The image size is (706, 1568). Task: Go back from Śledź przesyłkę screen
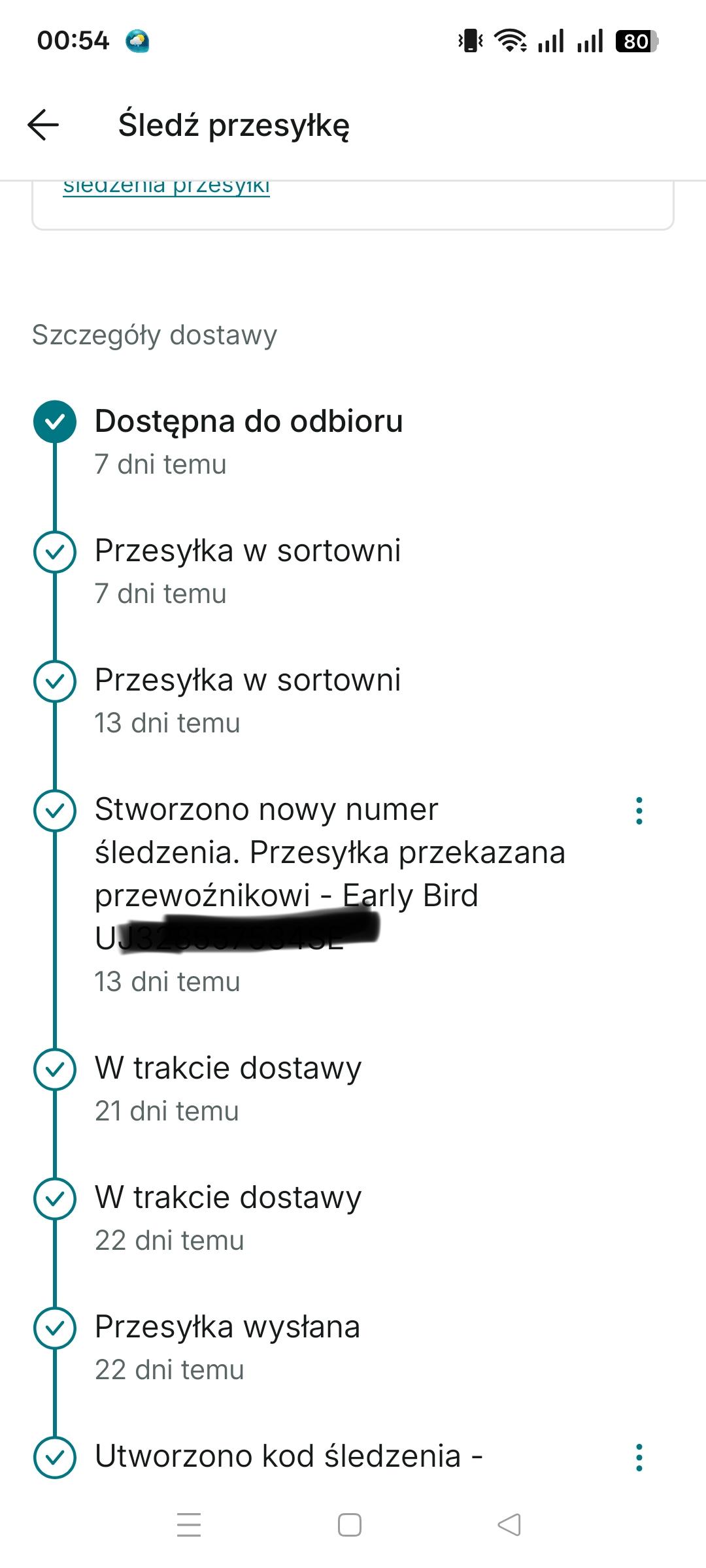43,124
